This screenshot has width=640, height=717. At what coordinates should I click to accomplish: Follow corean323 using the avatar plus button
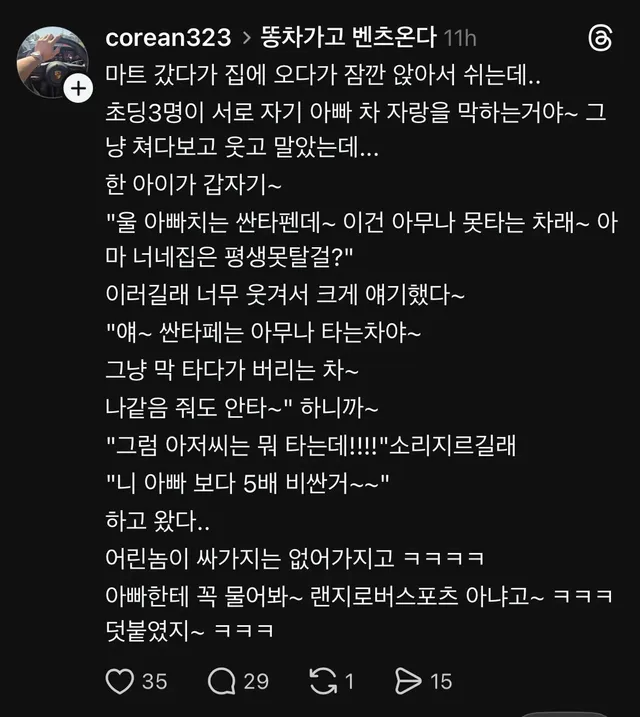click(x=78, y=89)
